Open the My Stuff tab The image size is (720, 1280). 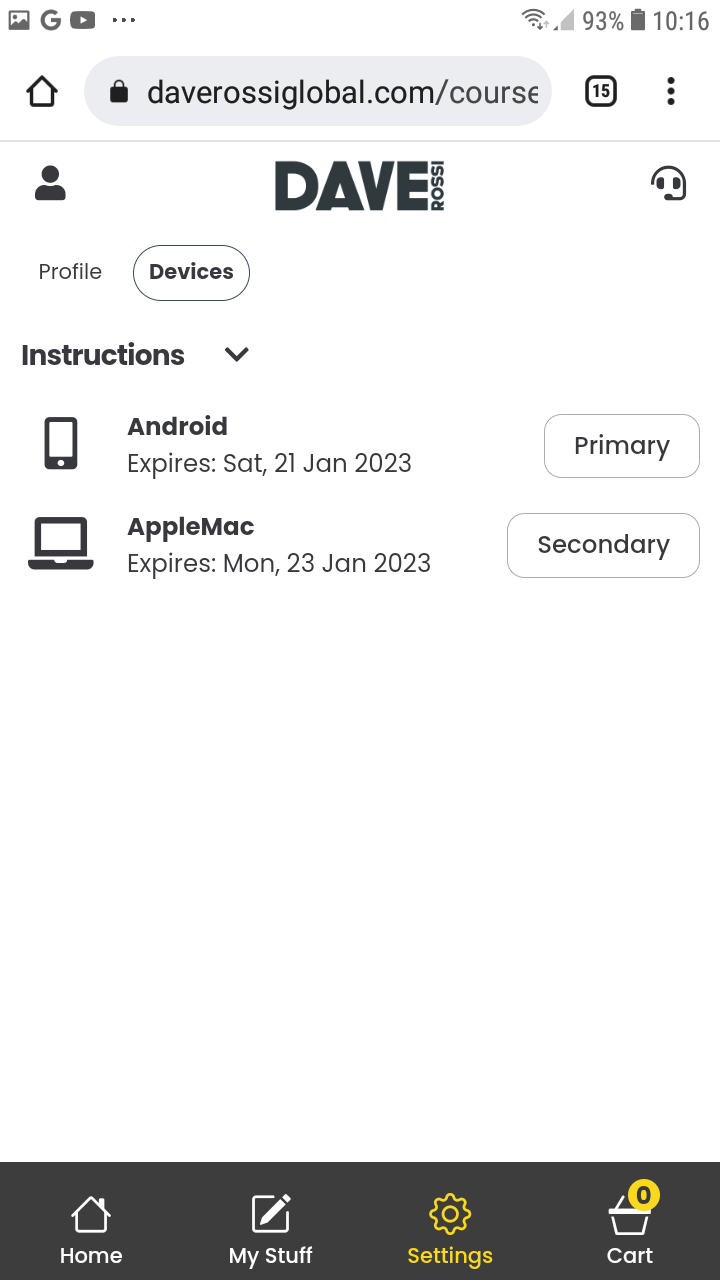pyautogui.click(x=270, y=1230)
